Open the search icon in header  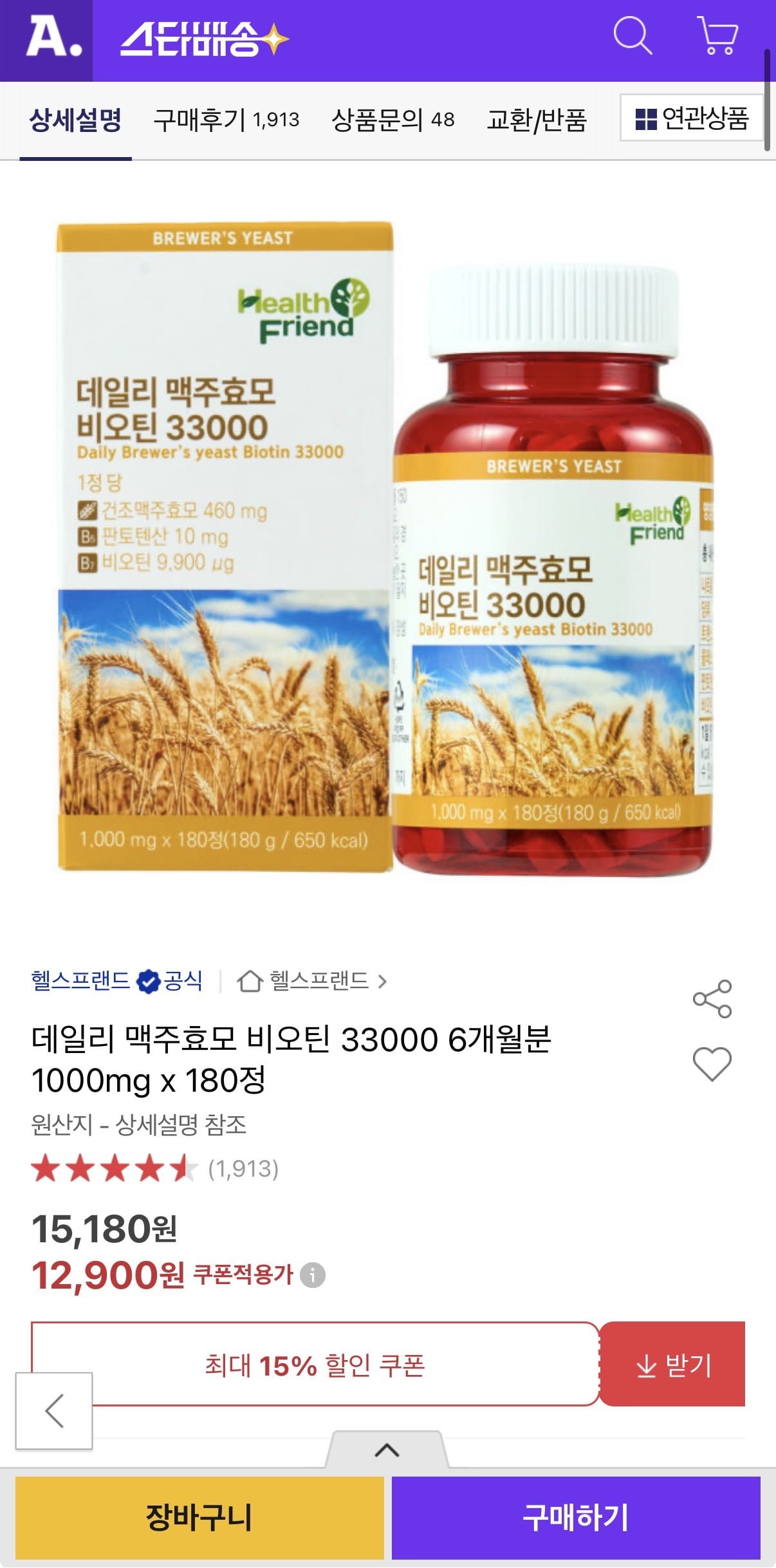tap(633, 36)
